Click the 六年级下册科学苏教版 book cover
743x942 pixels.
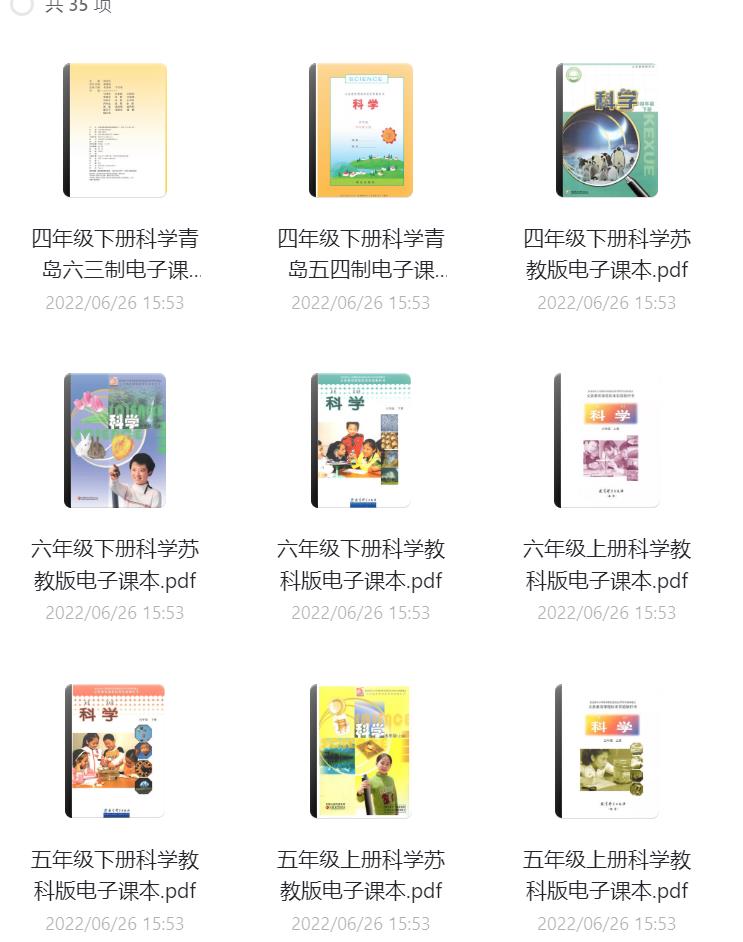coord(114,440)
